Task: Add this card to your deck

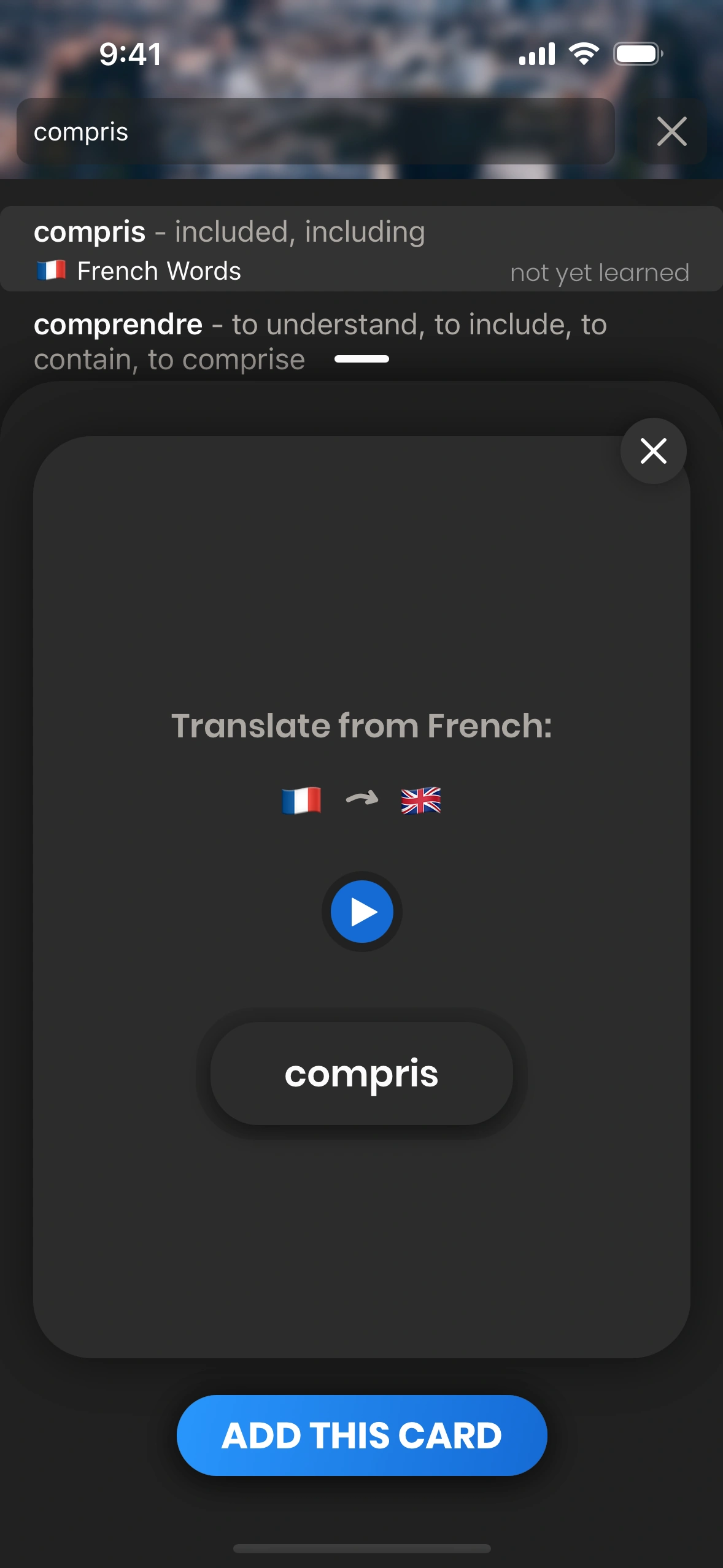Action: (x=361, y=1435)
